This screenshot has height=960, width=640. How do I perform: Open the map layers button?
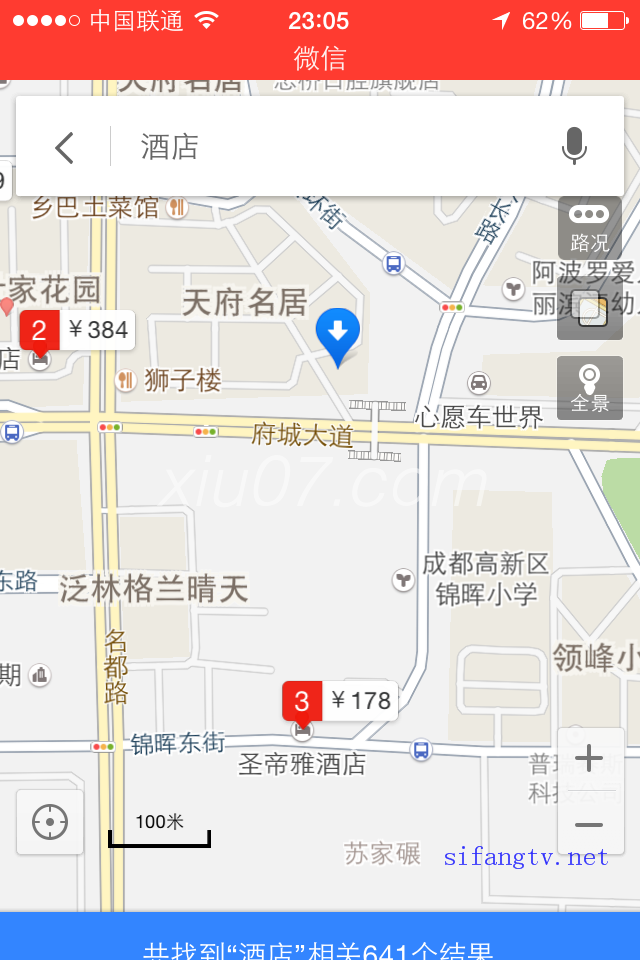coord(590,308)
